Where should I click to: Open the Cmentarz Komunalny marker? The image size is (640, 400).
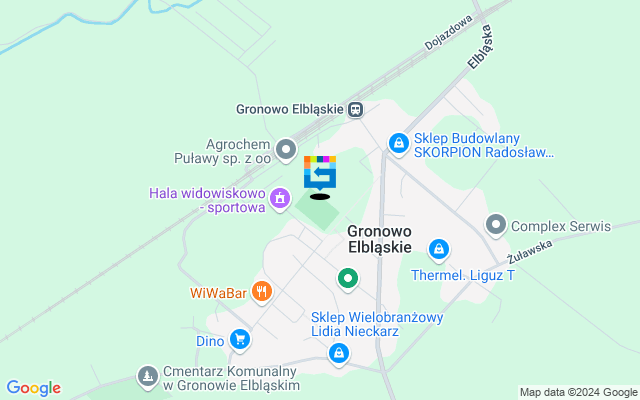pyautogui.click(x=148, y=376)
